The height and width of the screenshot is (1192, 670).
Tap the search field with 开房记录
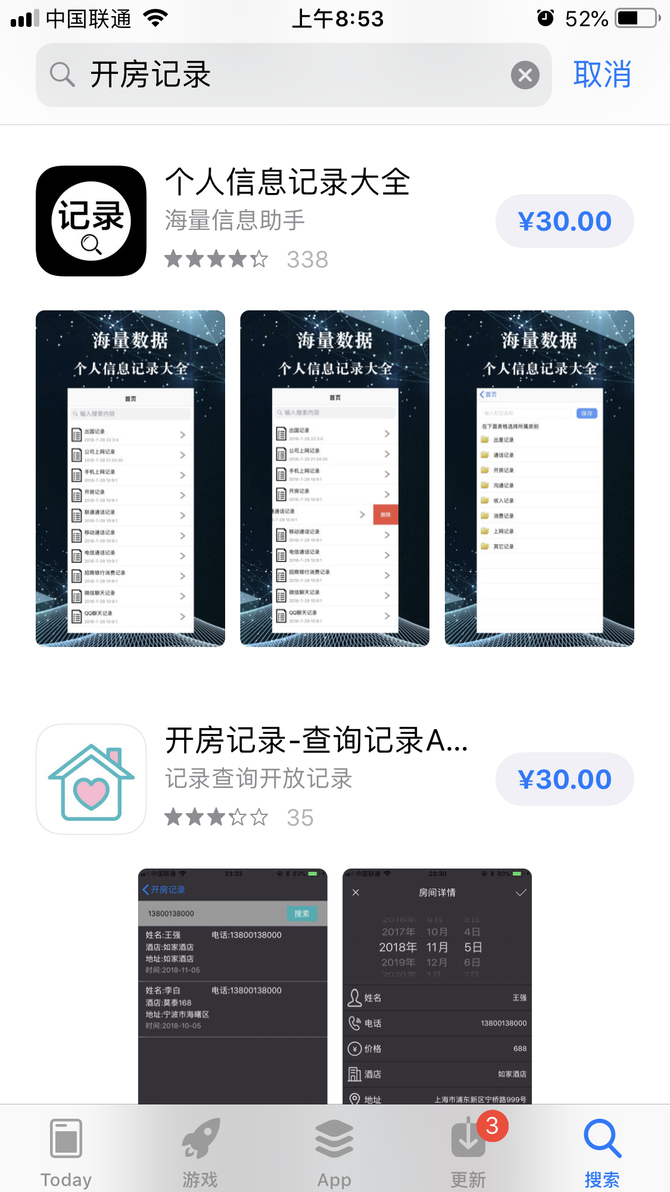(280, 75)
